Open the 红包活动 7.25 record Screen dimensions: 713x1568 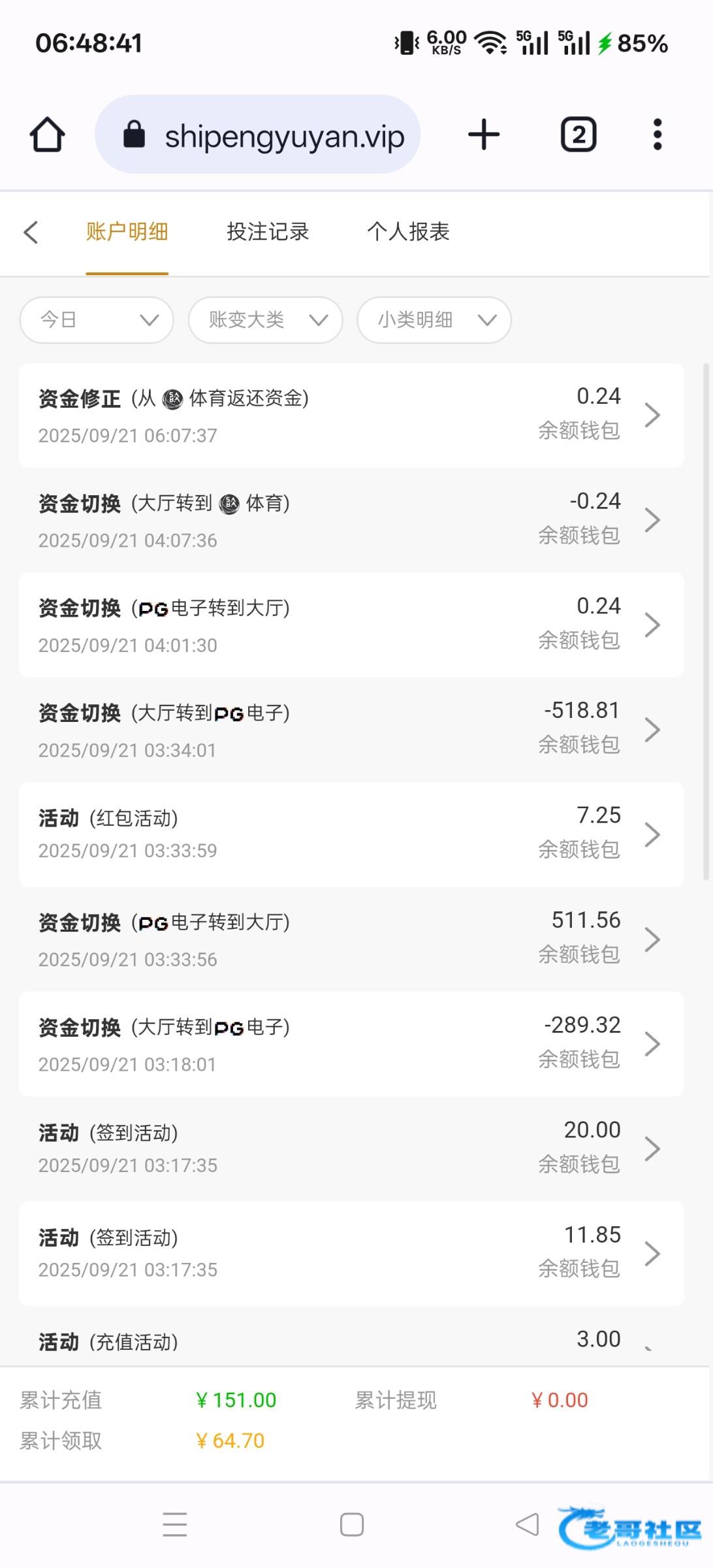coord(351,834)
